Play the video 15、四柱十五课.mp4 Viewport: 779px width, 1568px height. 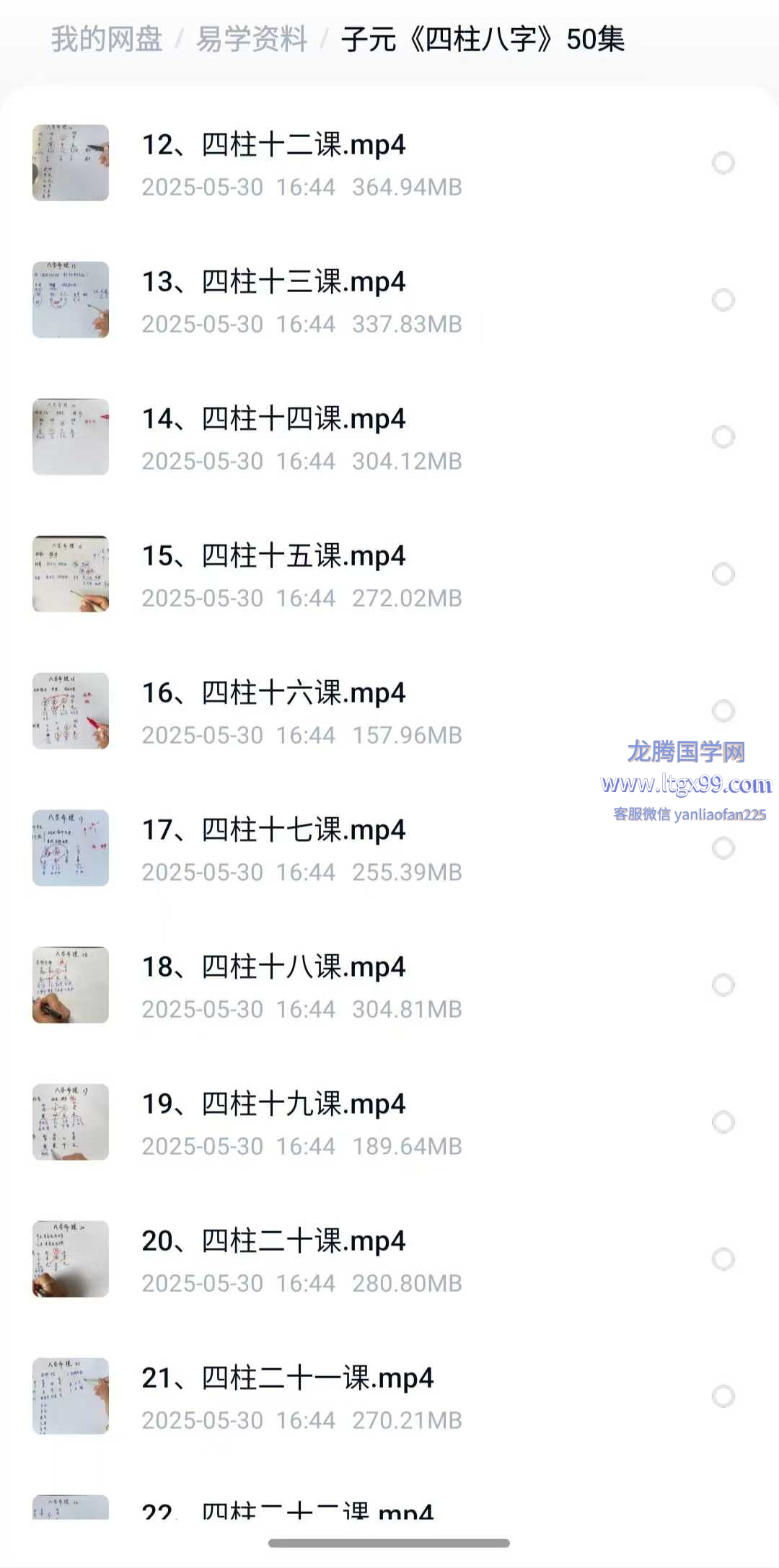coord(274,557)
